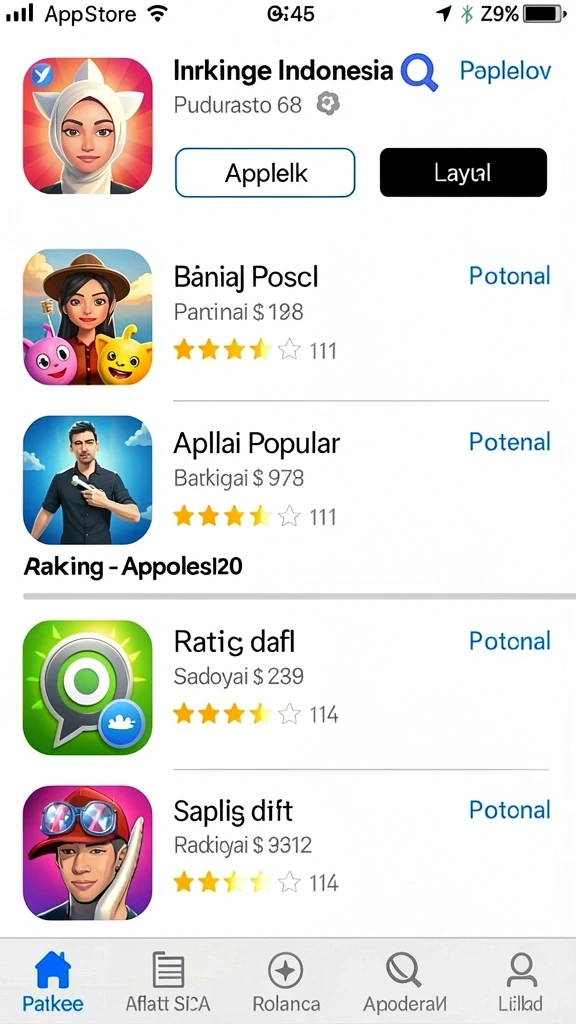Open the Inrkinge Indonesia app icon
The height and width of the screenshot is (1024, 576).
tap(88, 125)
